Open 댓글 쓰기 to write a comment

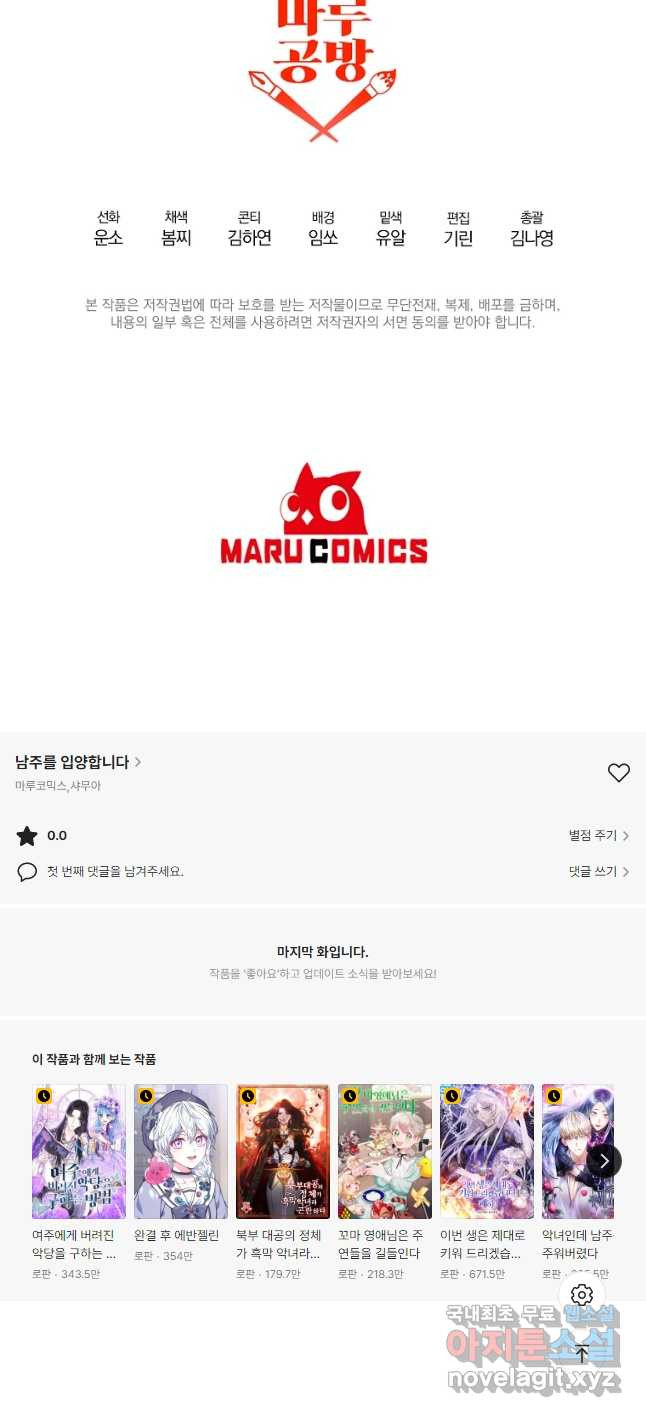click(598, 872)
